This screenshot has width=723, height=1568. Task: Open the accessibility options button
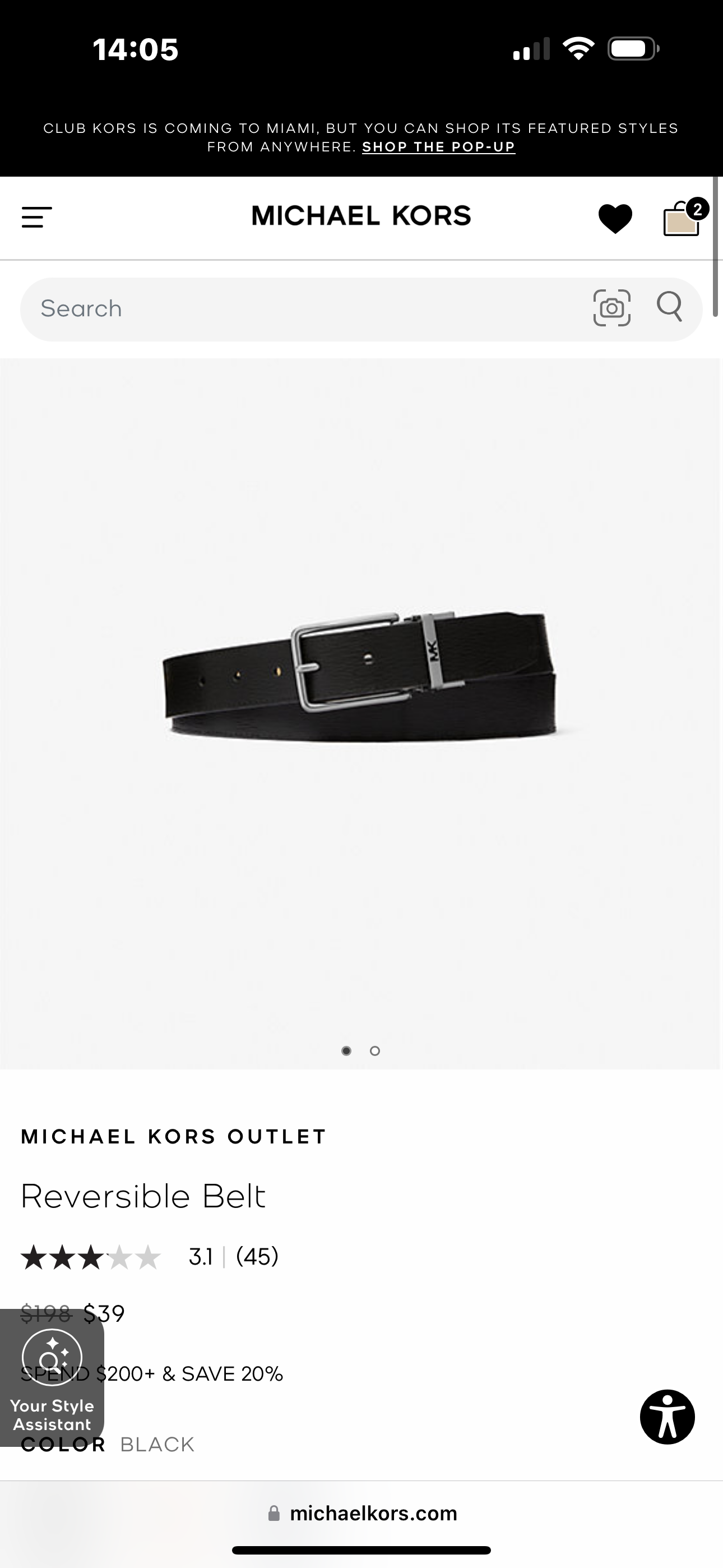pos(667,1417)
